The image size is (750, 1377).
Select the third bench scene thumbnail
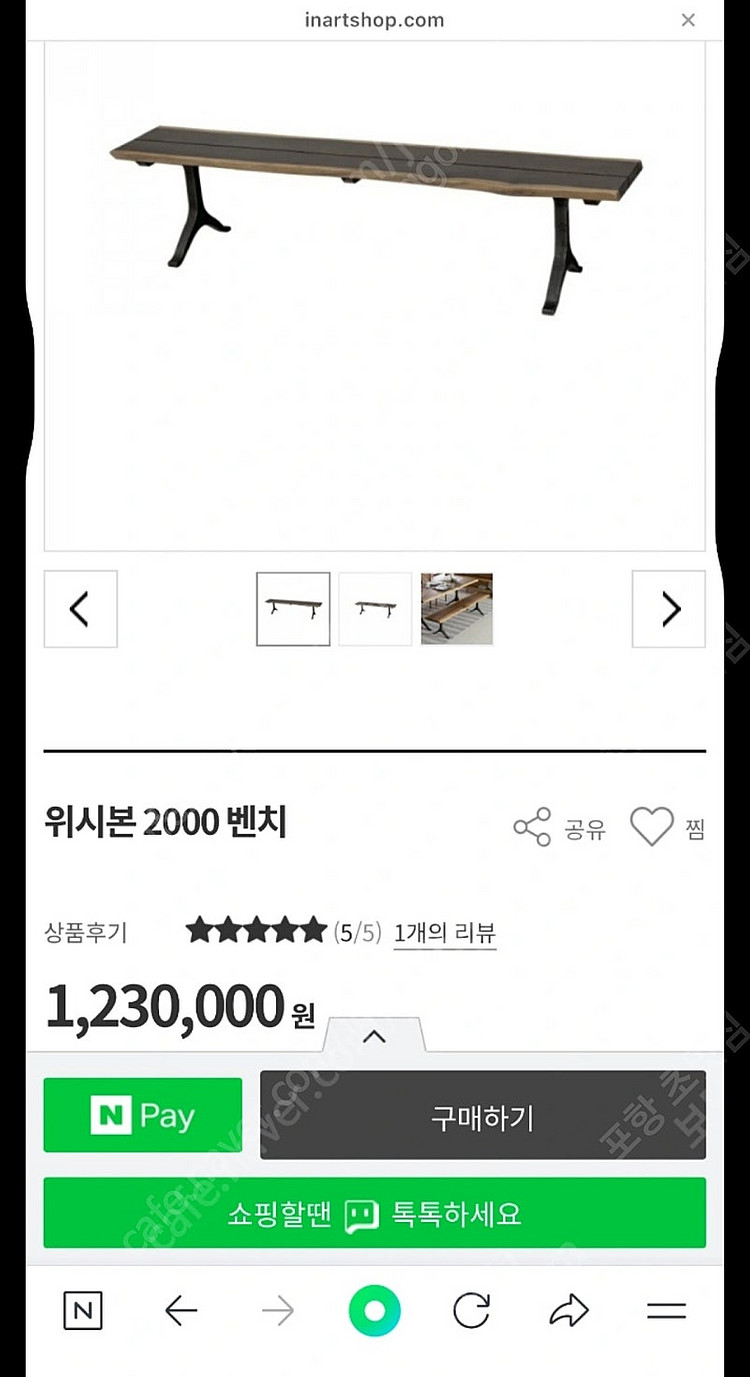[456, 609]
